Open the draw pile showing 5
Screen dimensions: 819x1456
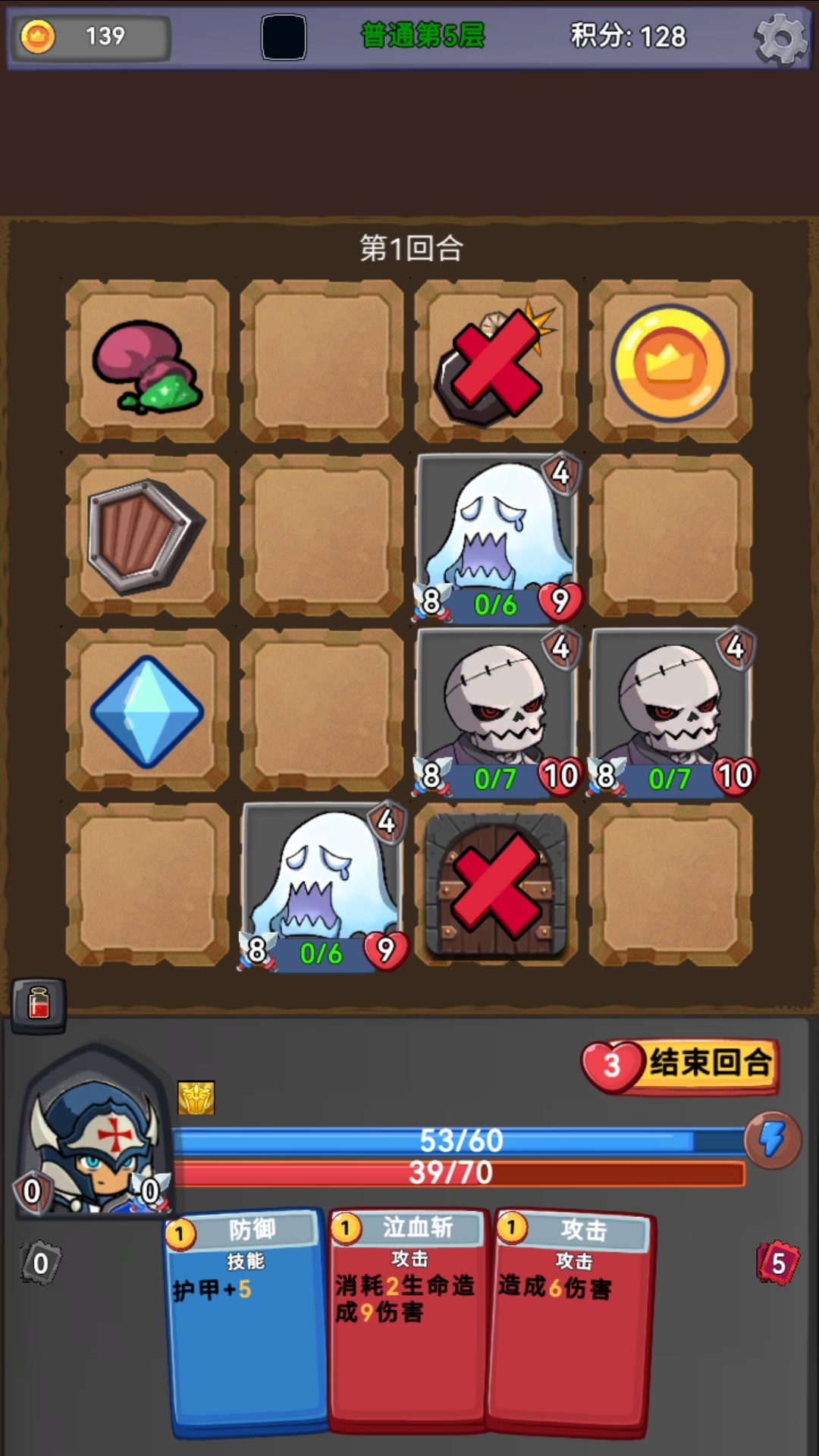[777, 1263]
